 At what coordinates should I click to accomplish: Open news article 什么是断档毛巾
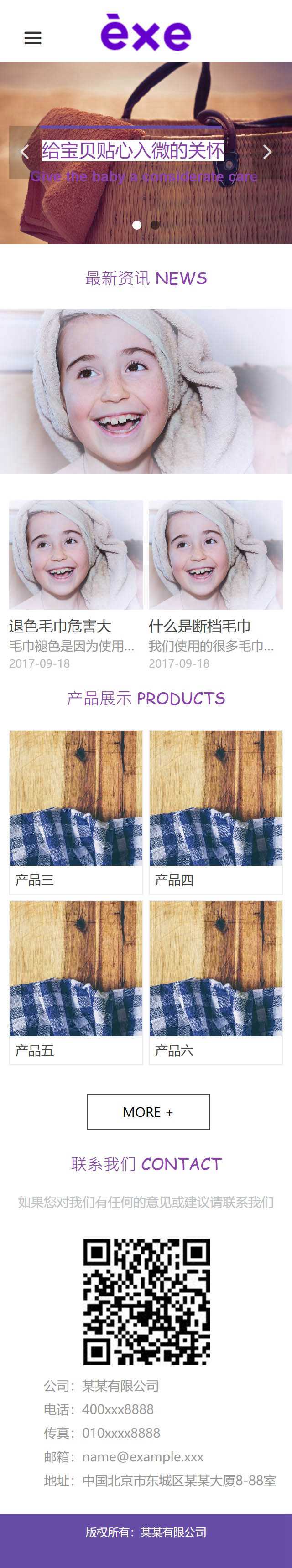coord(199,626)
